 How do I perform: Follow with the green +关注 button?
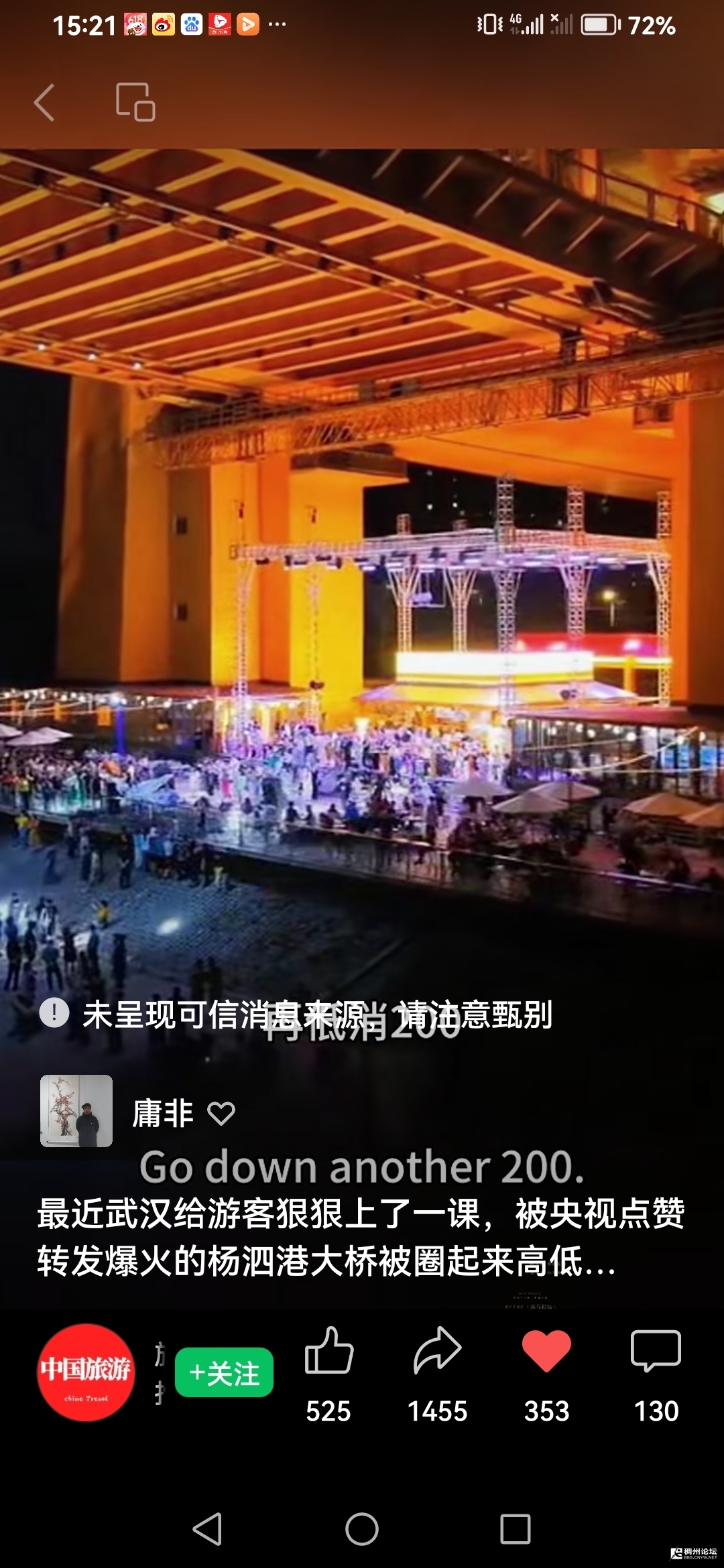[x=224, y=1372]
